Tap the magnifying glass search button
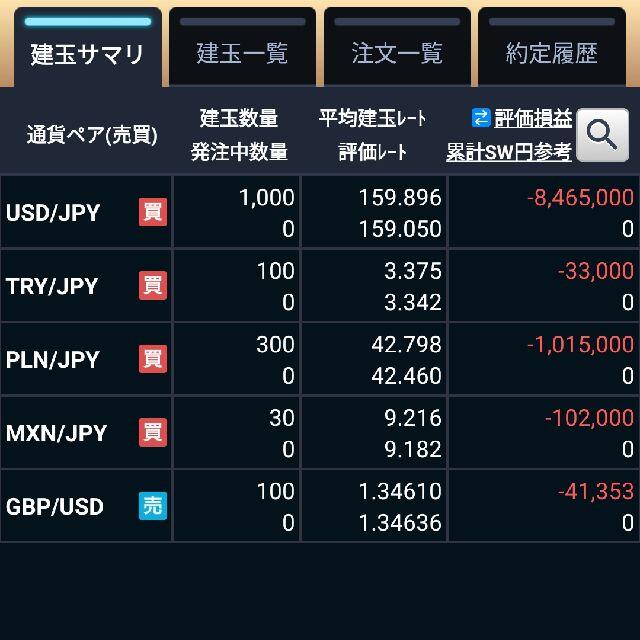Image resolution: width=640 pixels, height=640 pixels. pyautogui.click(x=602, y=135)
